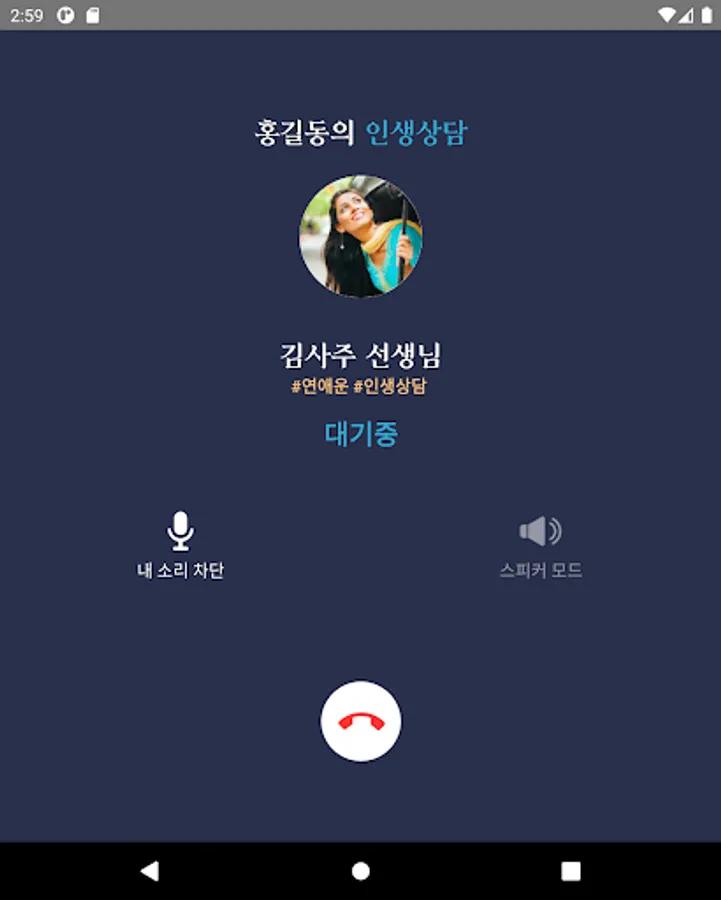Return to the home screen
This screenshot has height=900, width=721.
[361, 871]
